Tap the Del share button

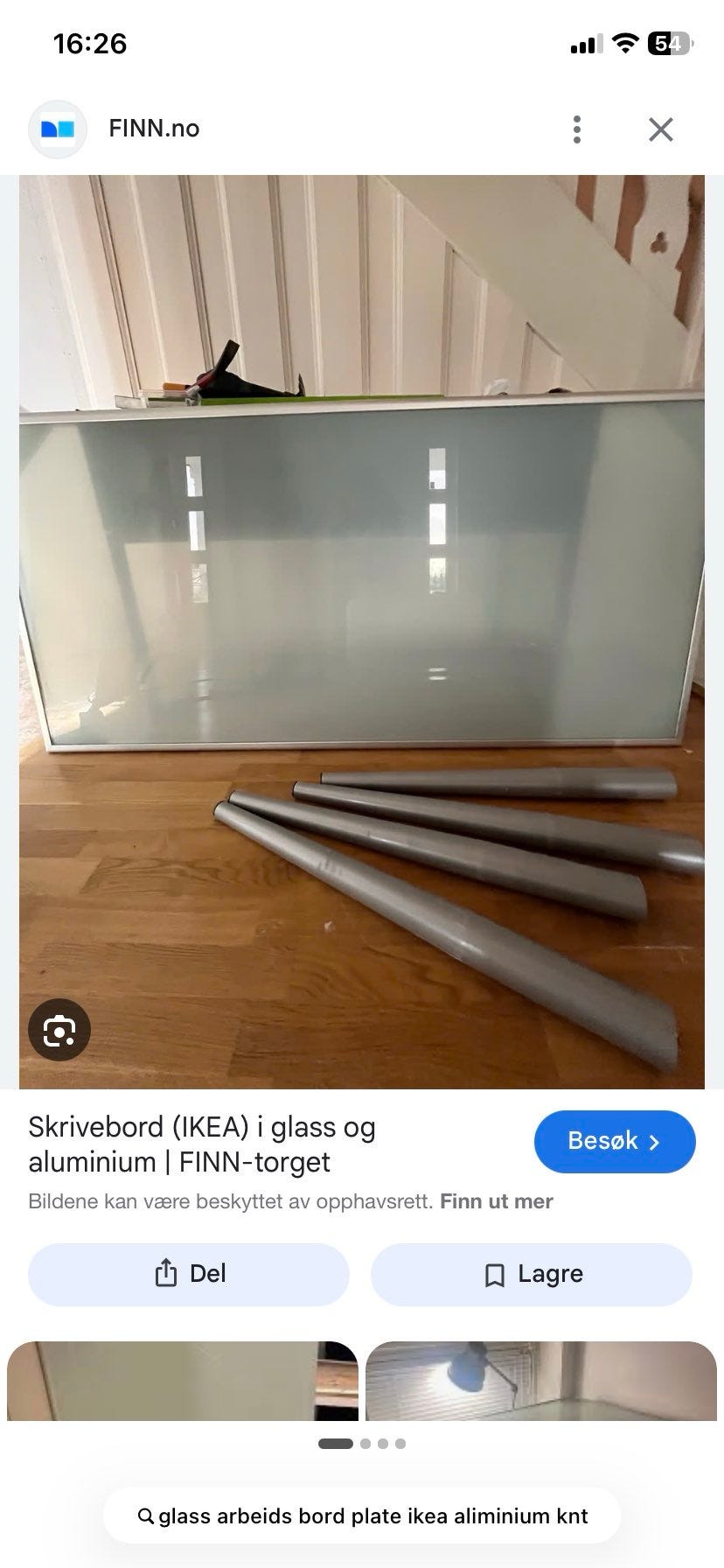tap(188, 1274)
